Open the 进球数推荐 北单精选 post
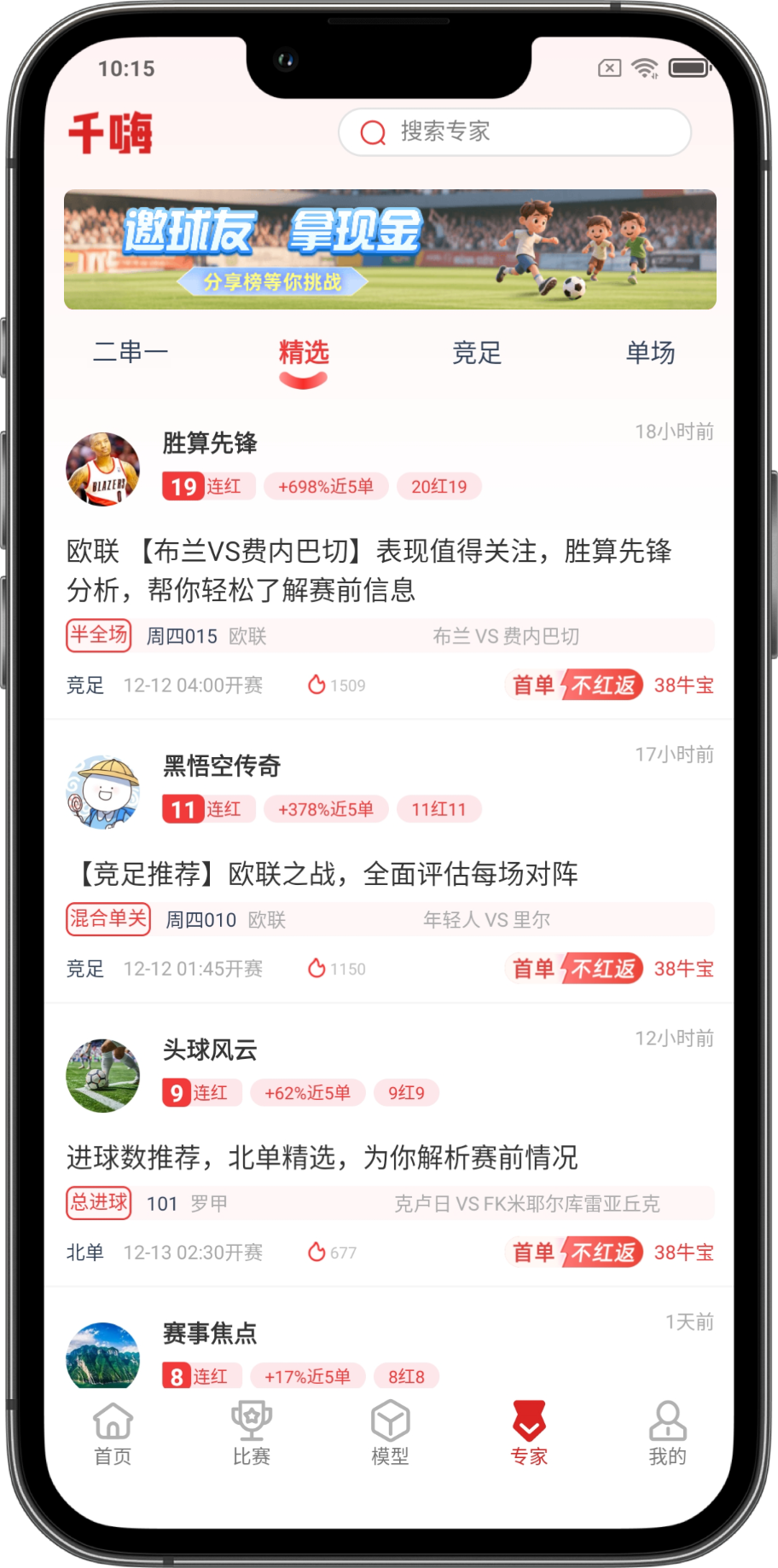 click(x=322, y=1158)
